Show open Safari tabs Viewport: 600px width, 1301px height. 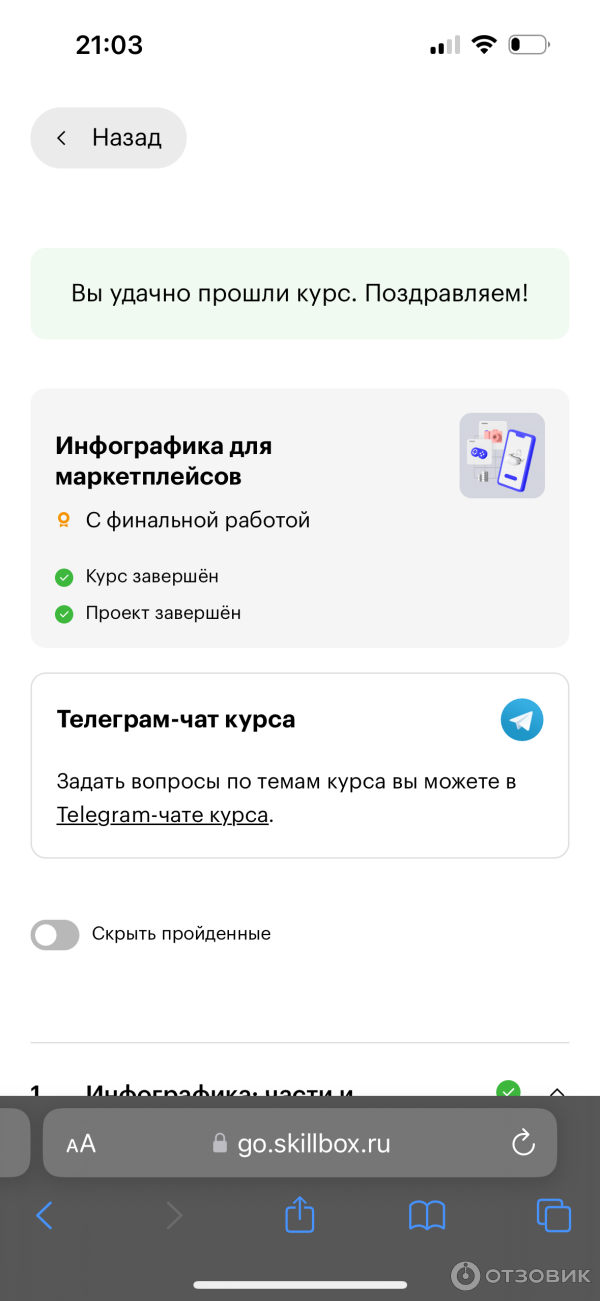click(553, 1215)
